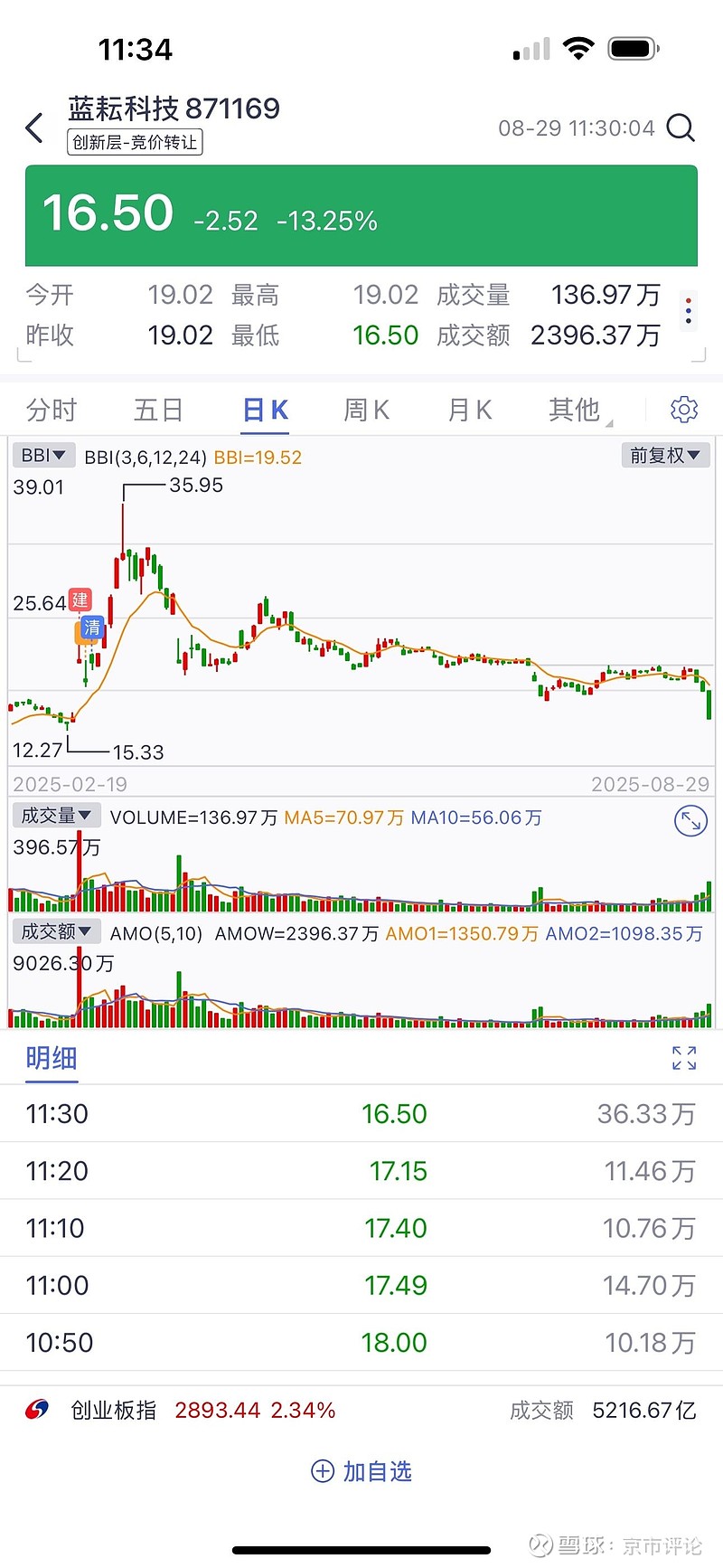723x1568 pixels.
Task: Switch to the 五日 chart tab
Action: [158, 411]
